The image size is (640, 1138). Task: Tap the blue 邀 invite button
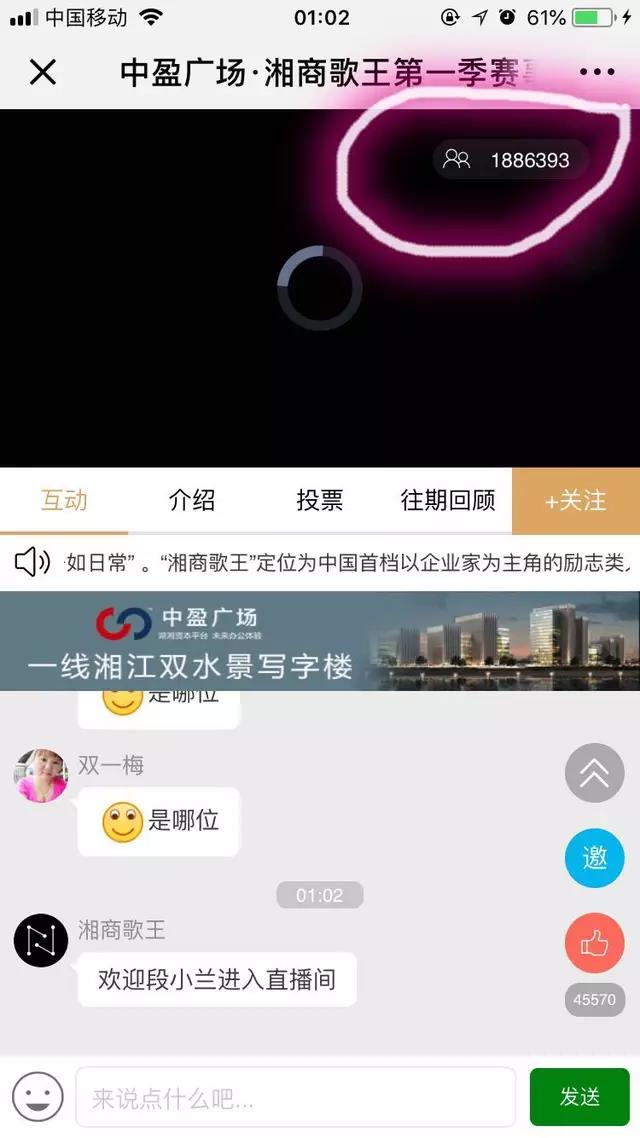(x=595, y=858)
